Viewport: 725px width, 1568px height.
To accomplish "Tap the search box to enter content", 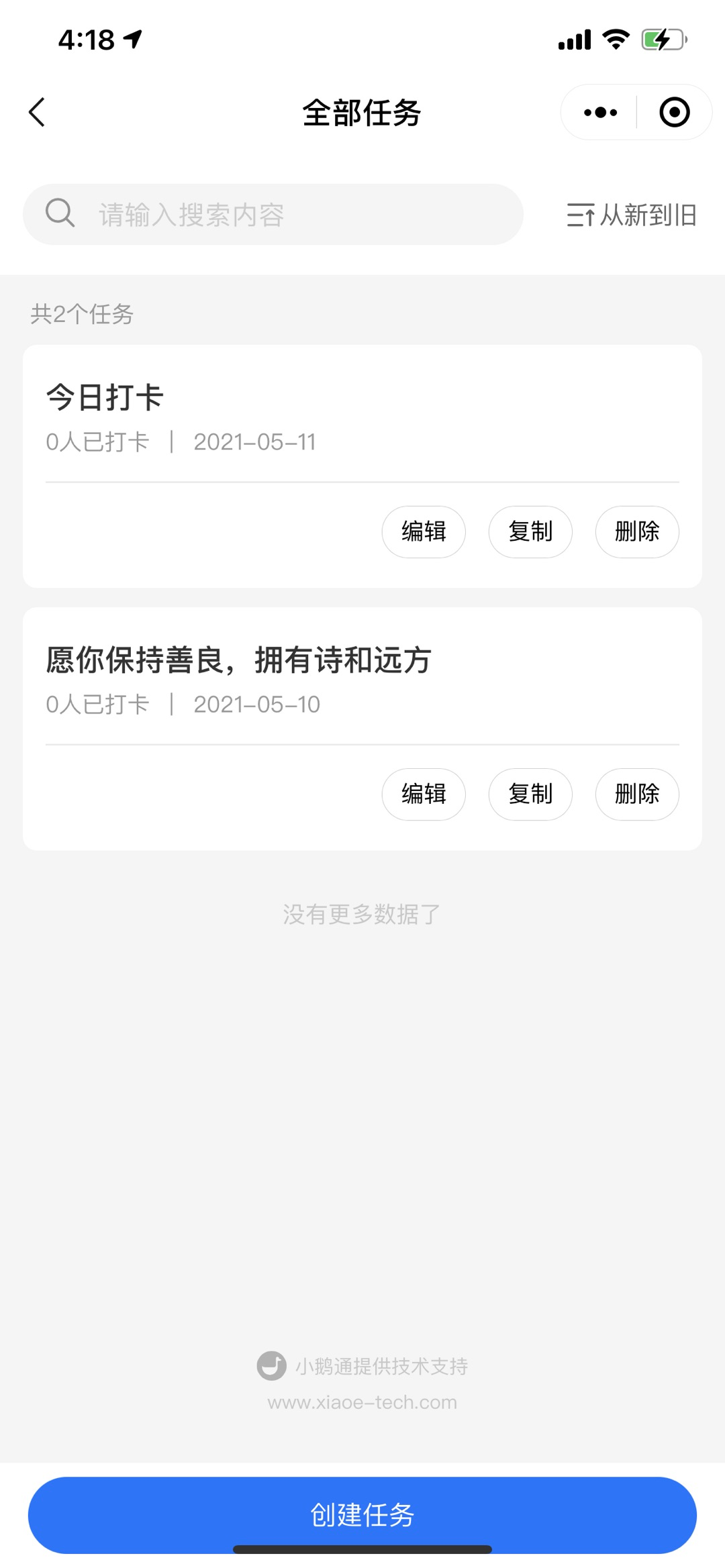I will [x=273, y=215].
